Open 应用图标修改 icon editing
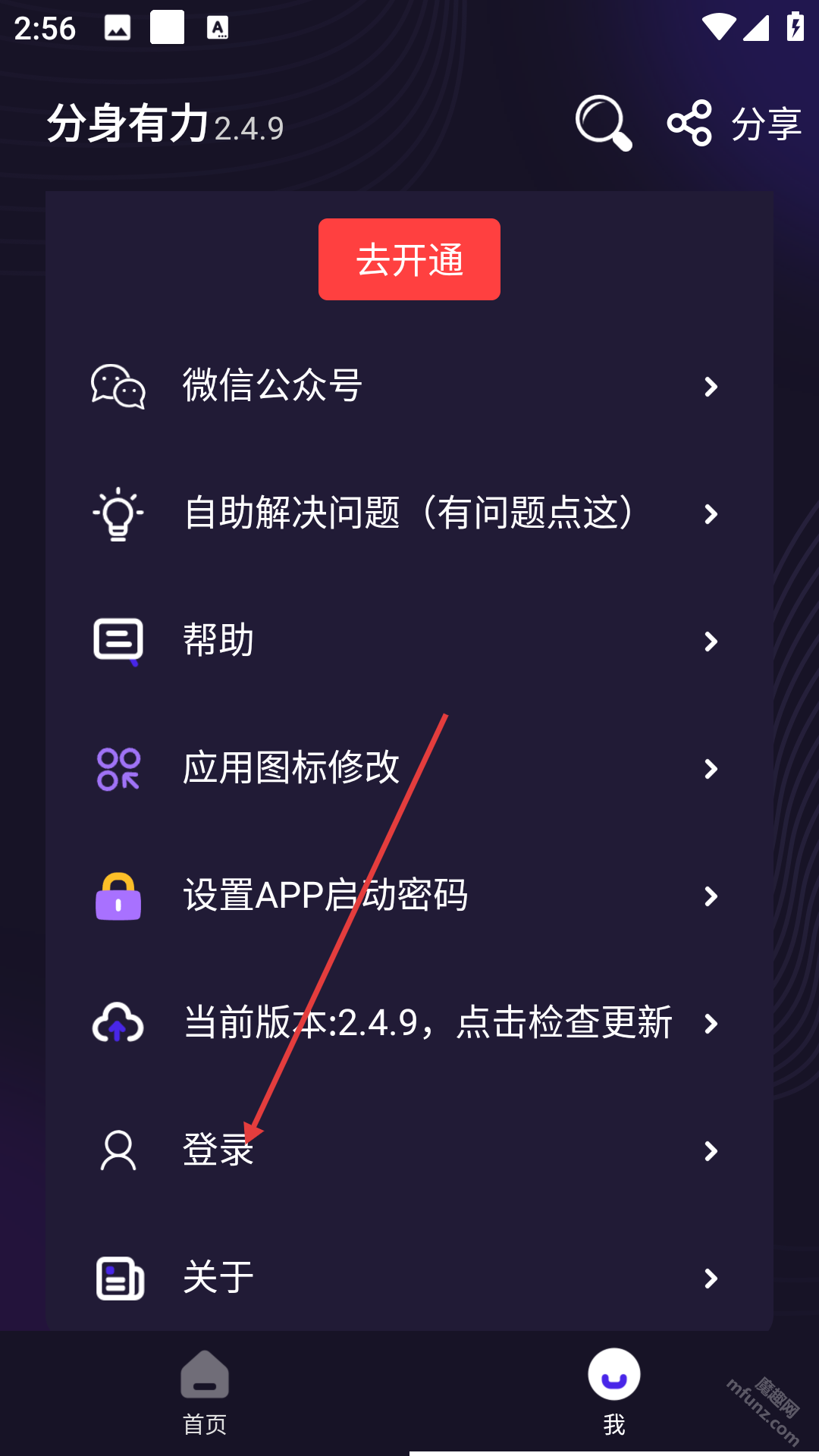This screenshot has height=1456, width=819. tap(409, 769)
